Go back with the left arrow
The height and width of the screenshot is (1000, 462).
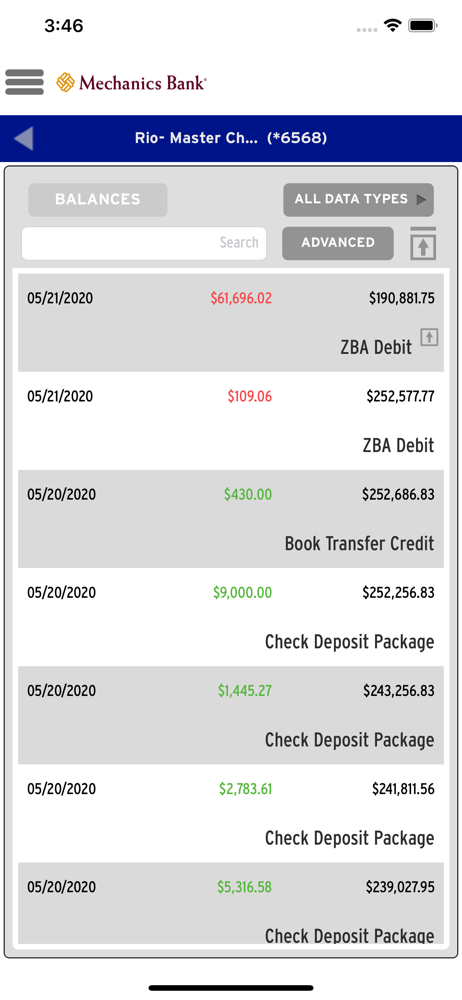[x=24, y=138]
